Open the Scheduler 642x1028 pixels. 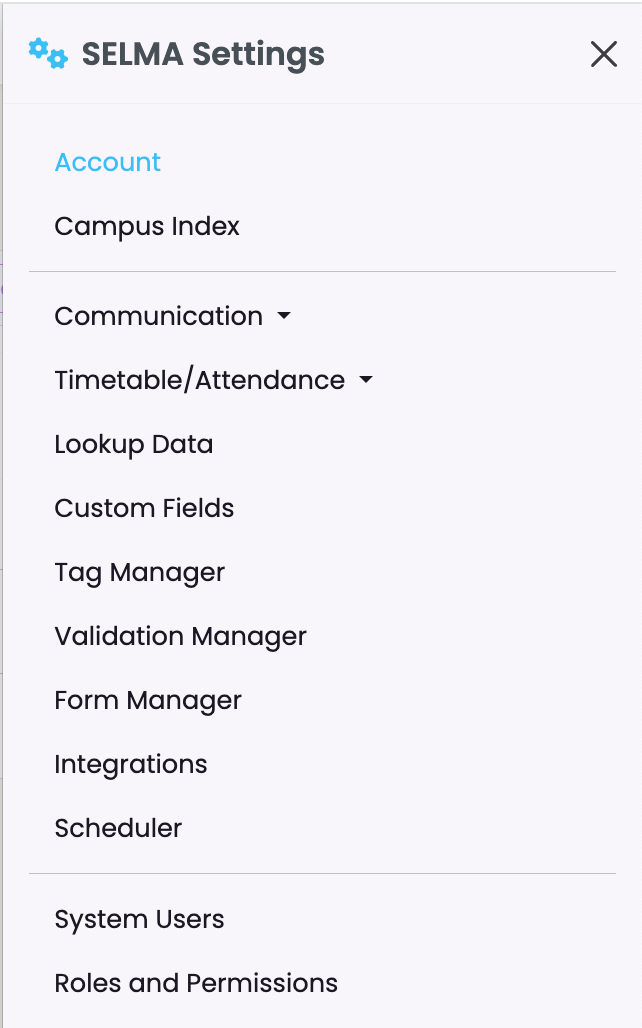(118, 828)
